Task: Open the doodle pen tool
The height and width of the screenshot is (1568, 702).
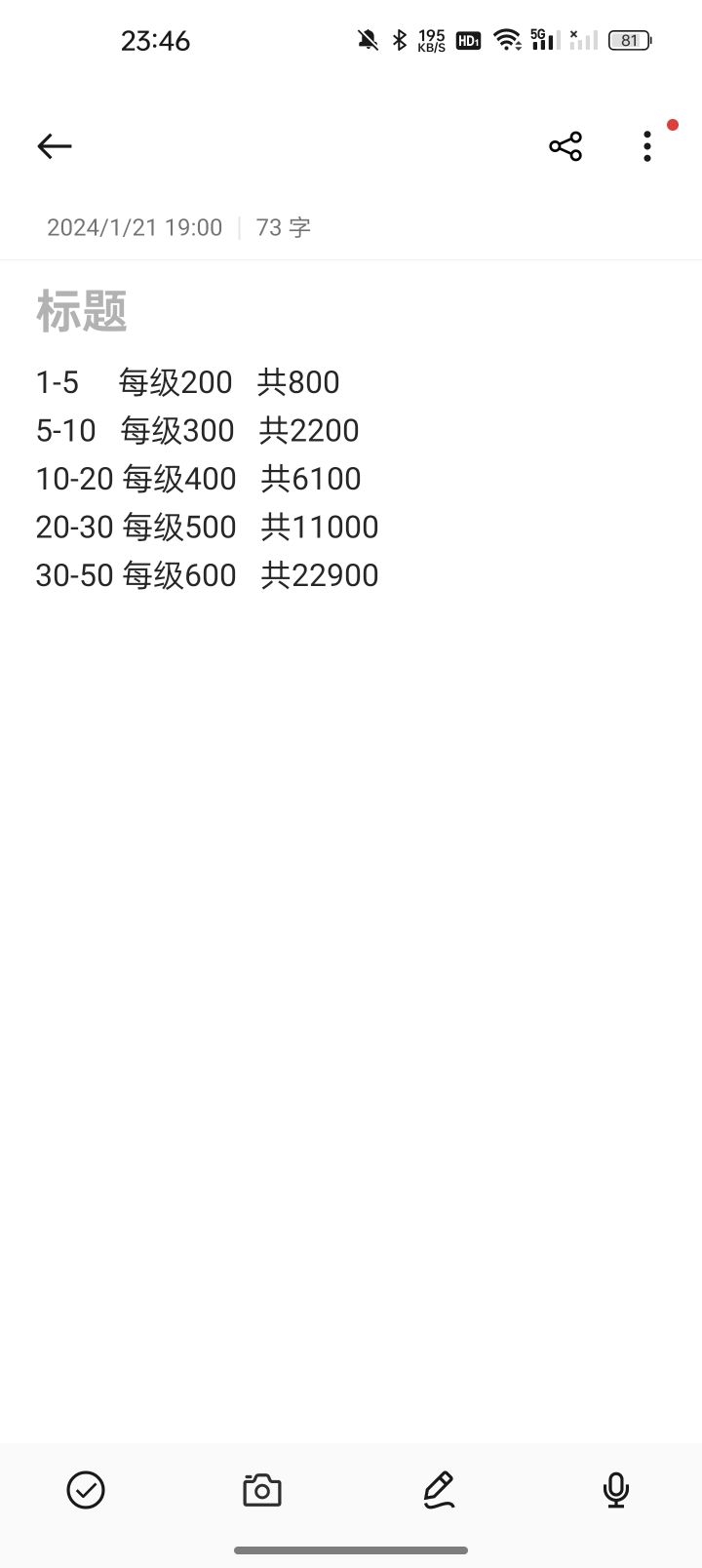Action: tap(437, 1490)
